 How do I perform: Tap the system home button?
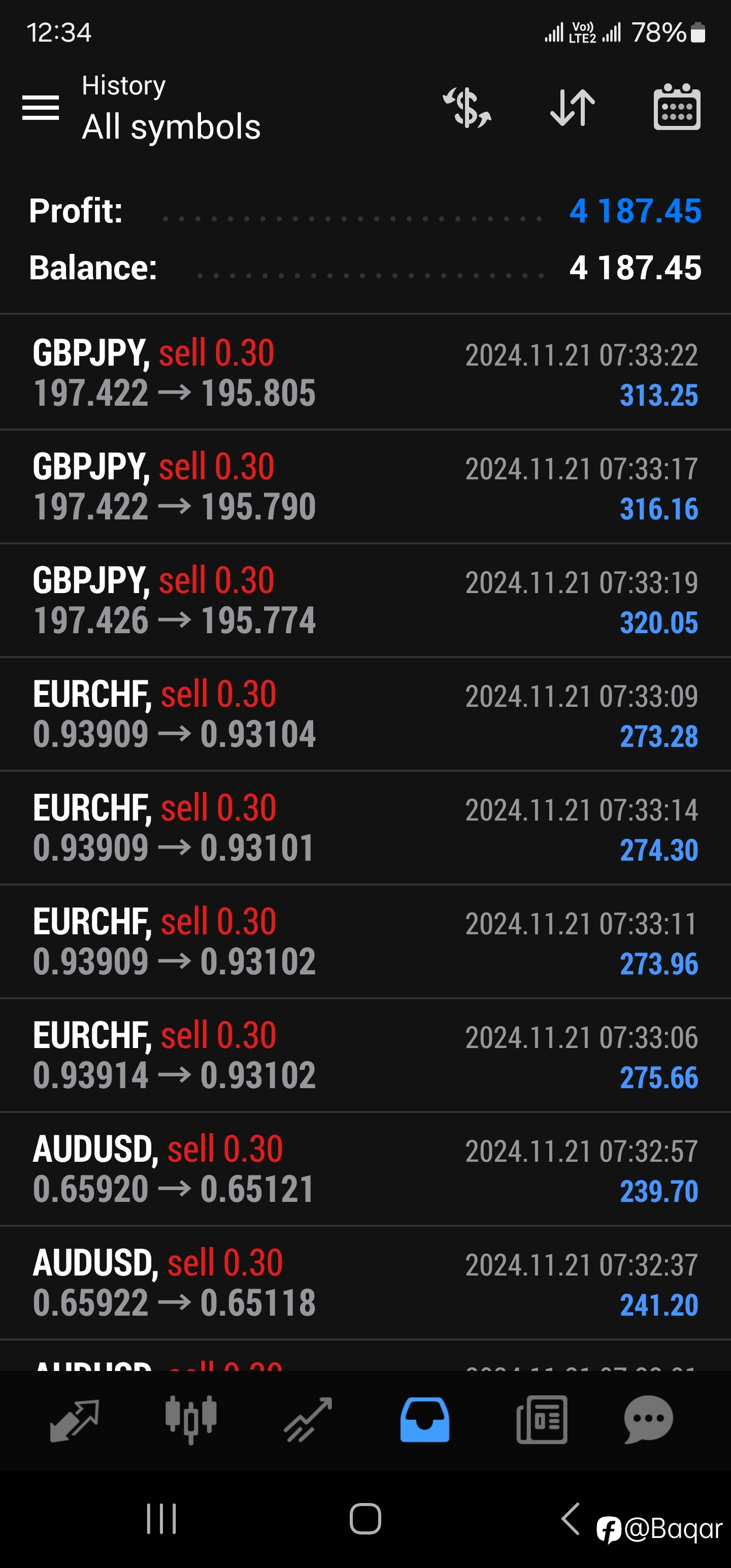[365, 1519]
